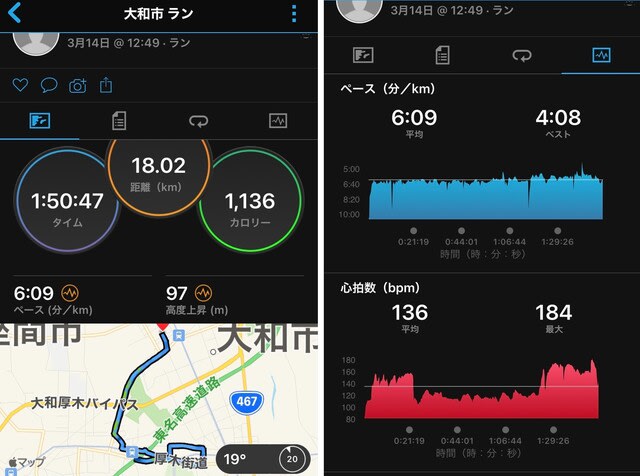Viewport: 640px width, 476px height.
Task: Open the three-dot overflow menu
Action: [x=293, y=14]
